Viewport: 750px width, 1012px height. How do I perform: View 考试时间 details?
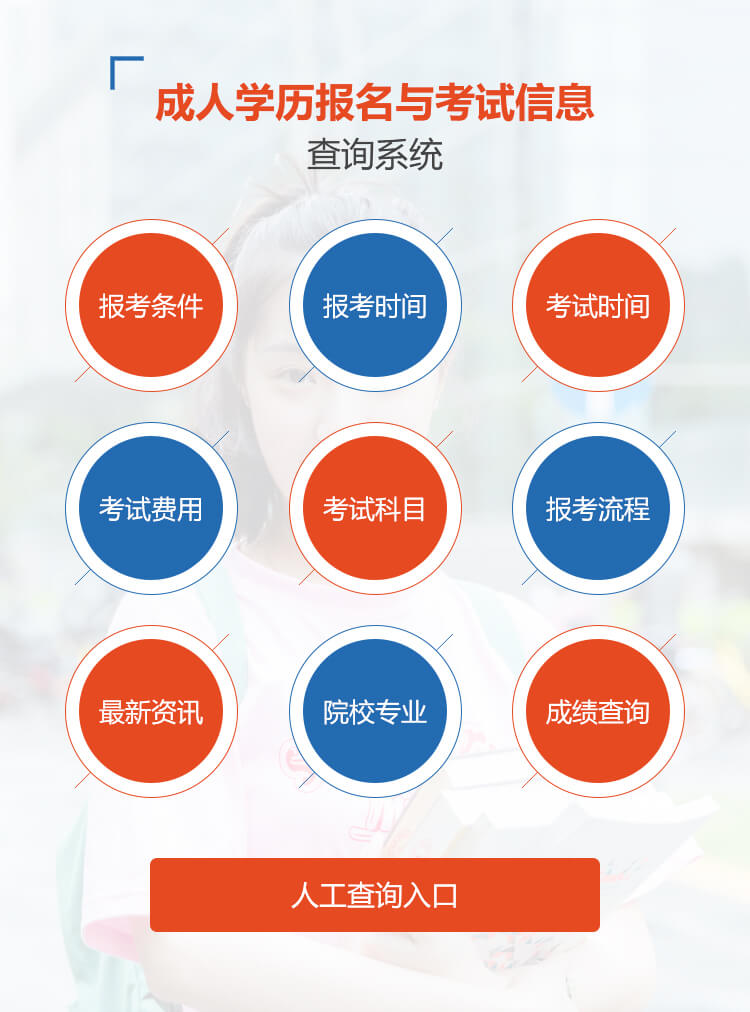pos(598,306)
